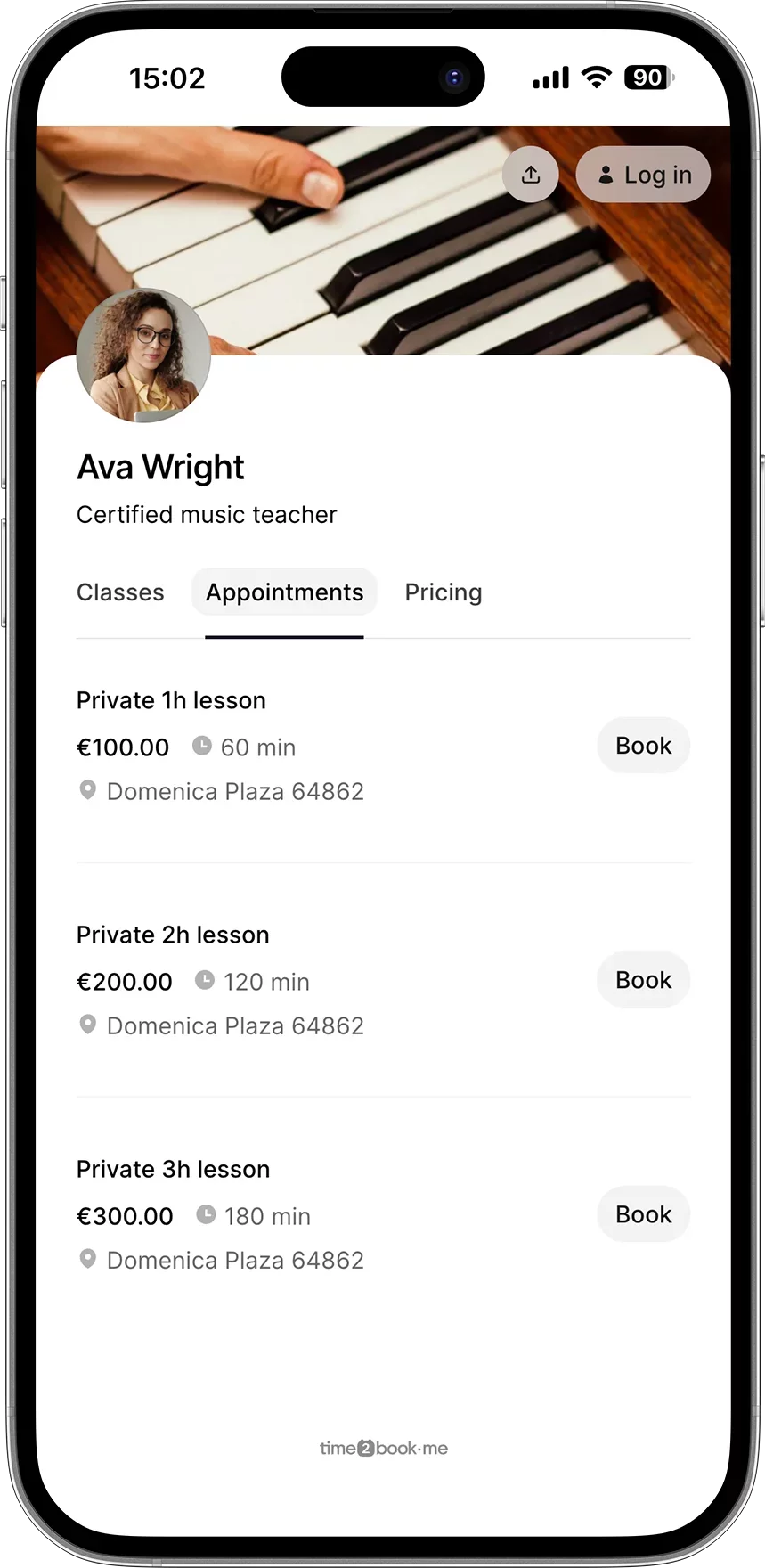
Task: Click the time2book.me logo link
Action: click(383, 1448)
